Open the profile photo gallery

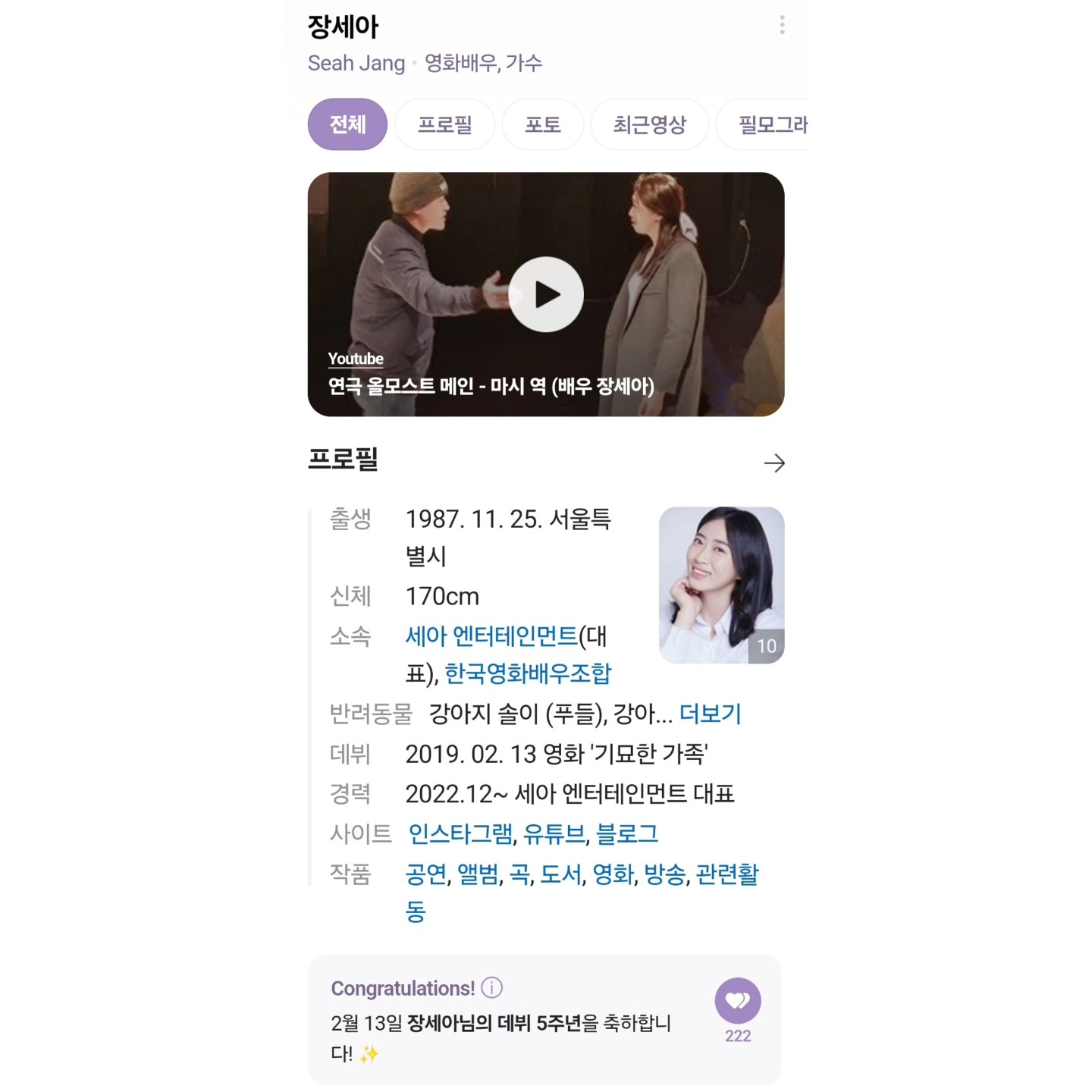coord(721,585)
